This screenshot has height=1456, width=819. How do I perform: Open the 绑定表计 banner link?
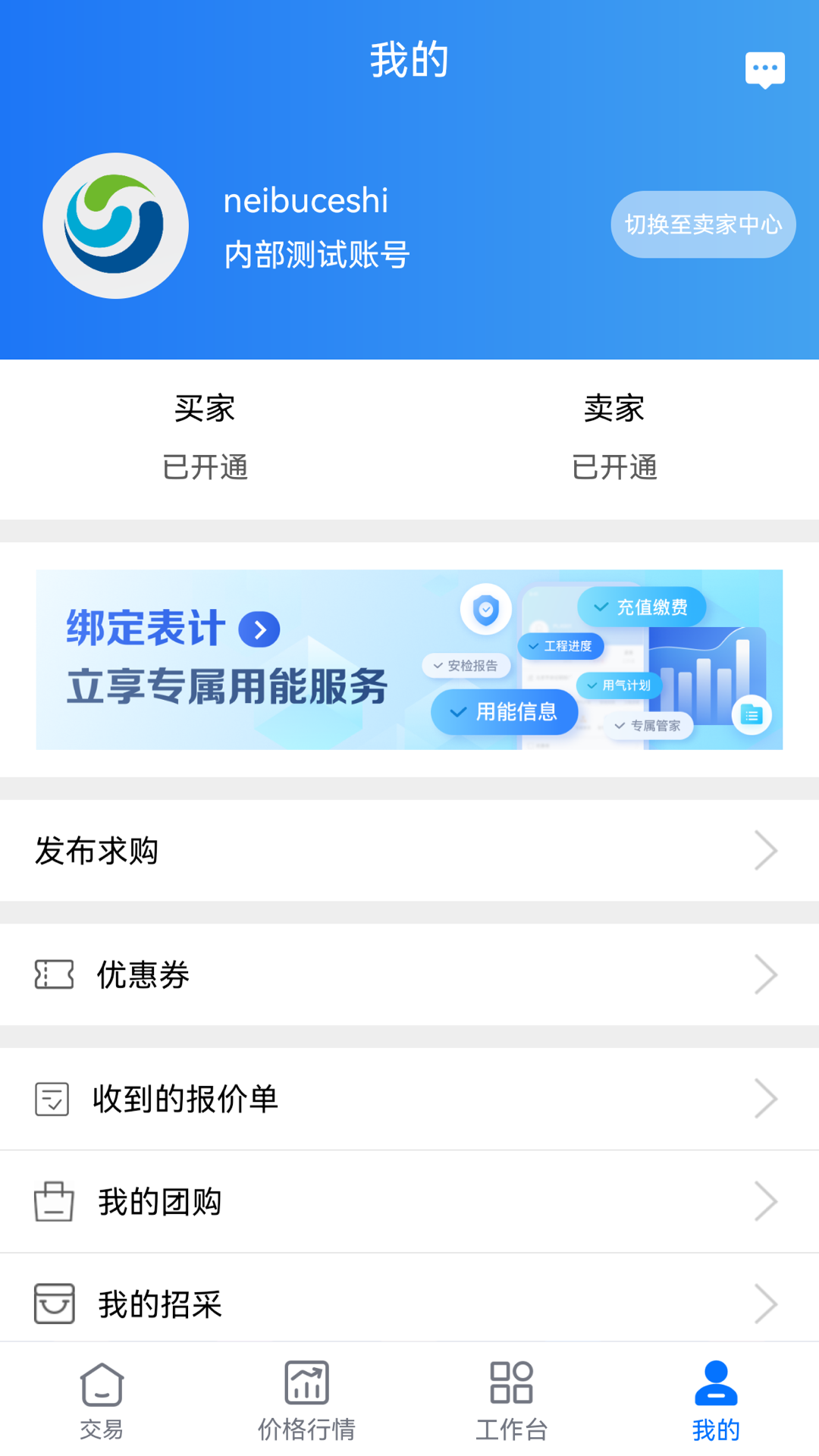point(409,660)
